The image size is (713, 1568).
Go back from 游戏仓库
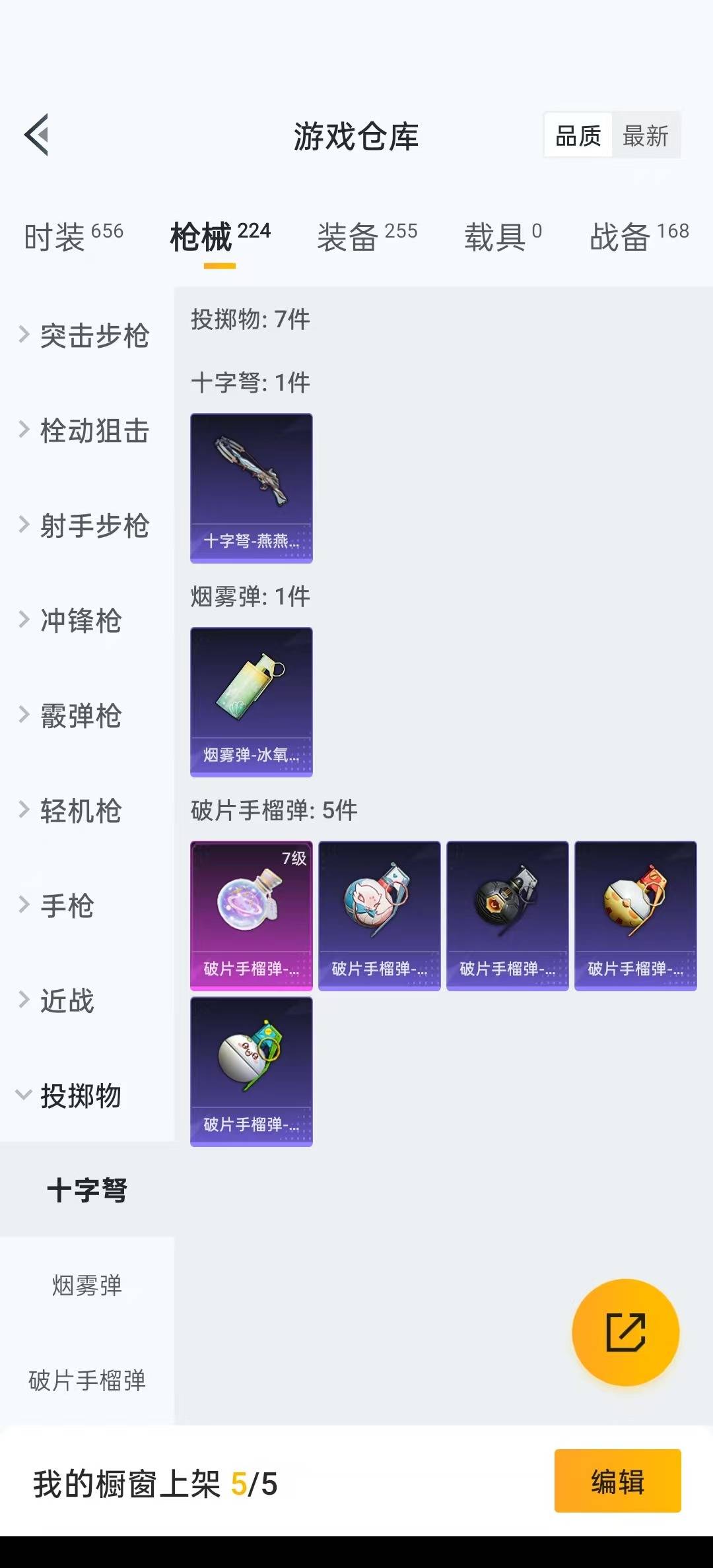coord(37,135)
